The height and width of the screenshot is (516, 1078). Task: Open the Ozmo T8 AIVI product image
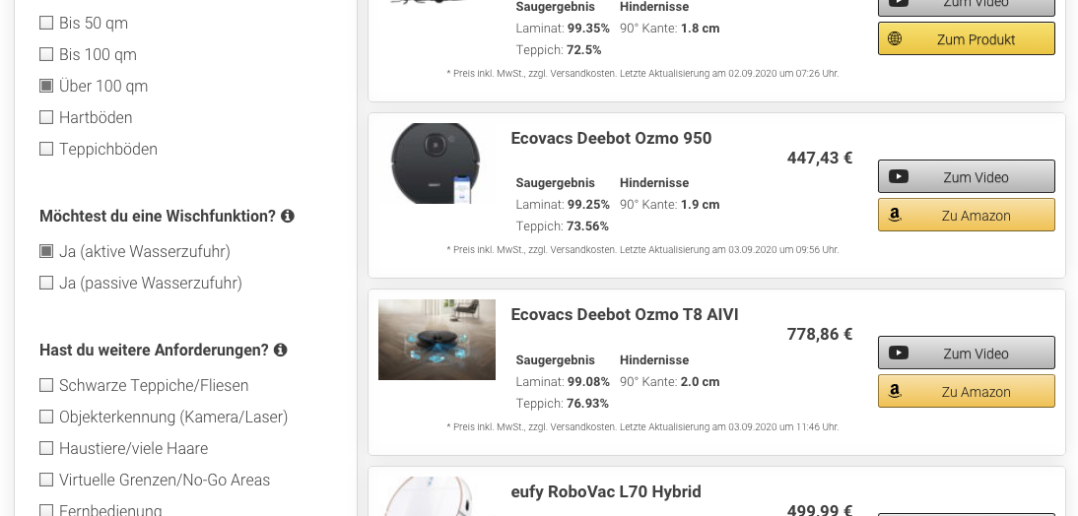pos(437,340)
